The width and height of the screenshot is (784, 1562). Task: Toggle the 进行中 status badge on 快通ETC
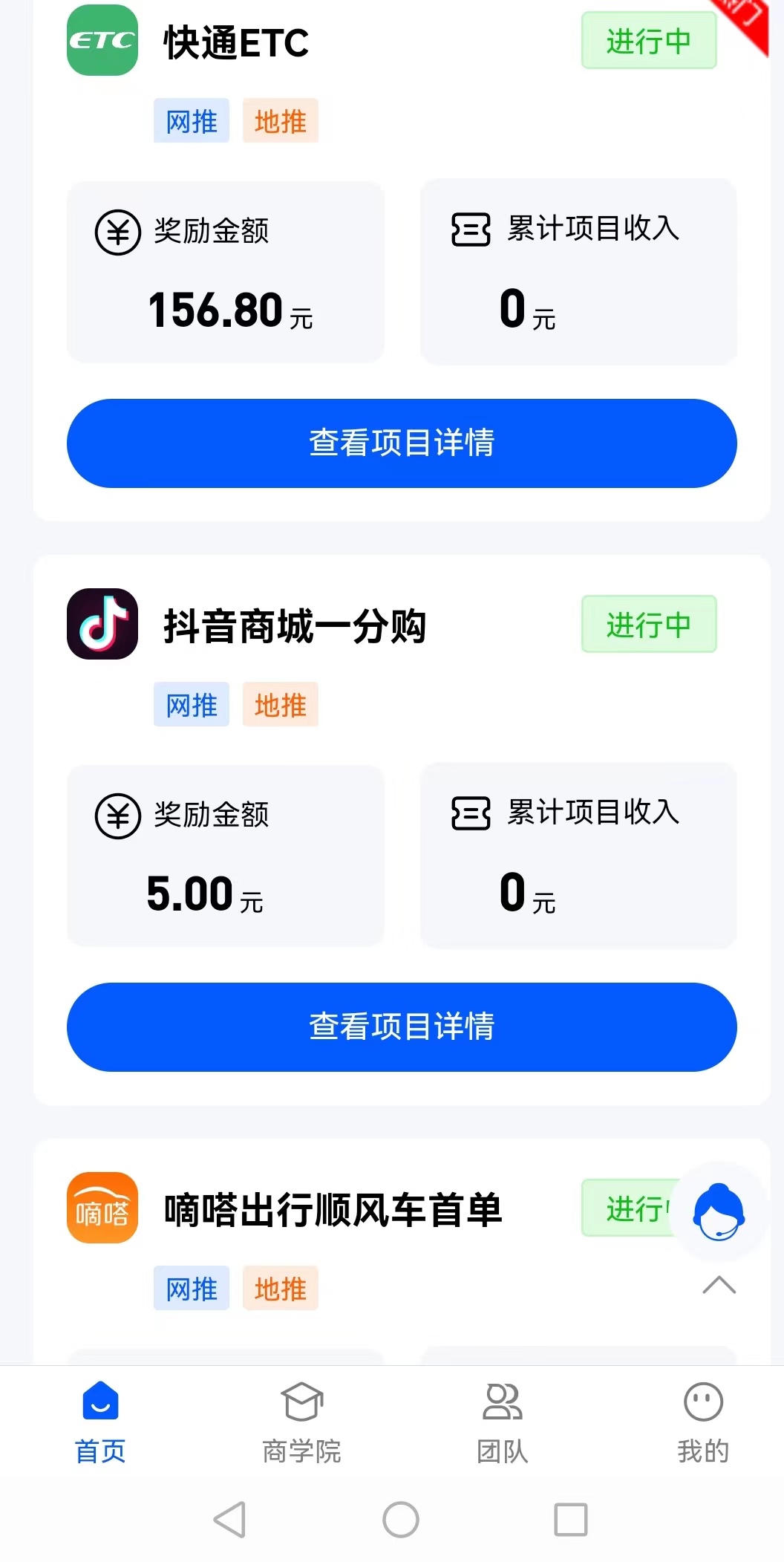(x=648, y=41)
